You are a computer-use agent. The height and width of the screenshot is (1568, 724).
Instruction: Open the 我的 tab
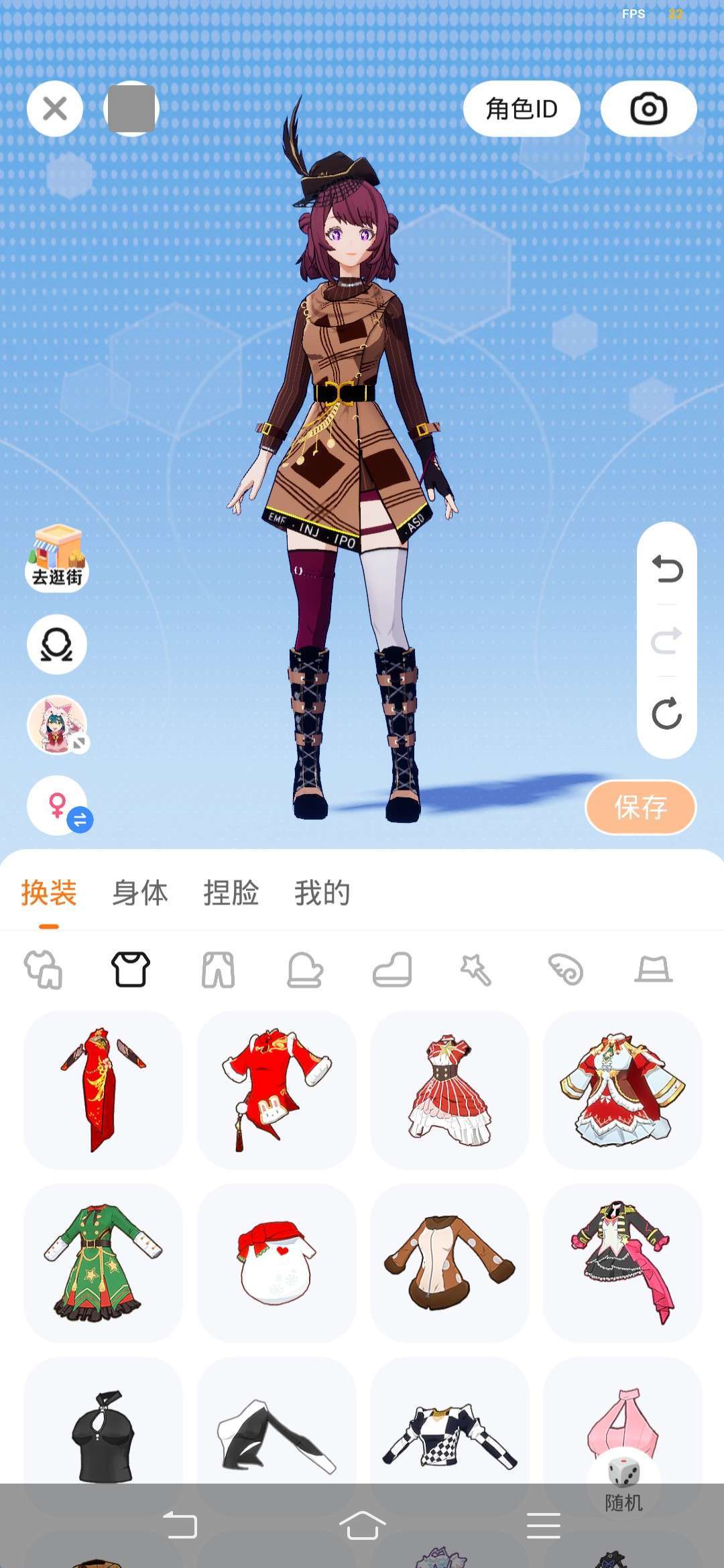(322, 893)
